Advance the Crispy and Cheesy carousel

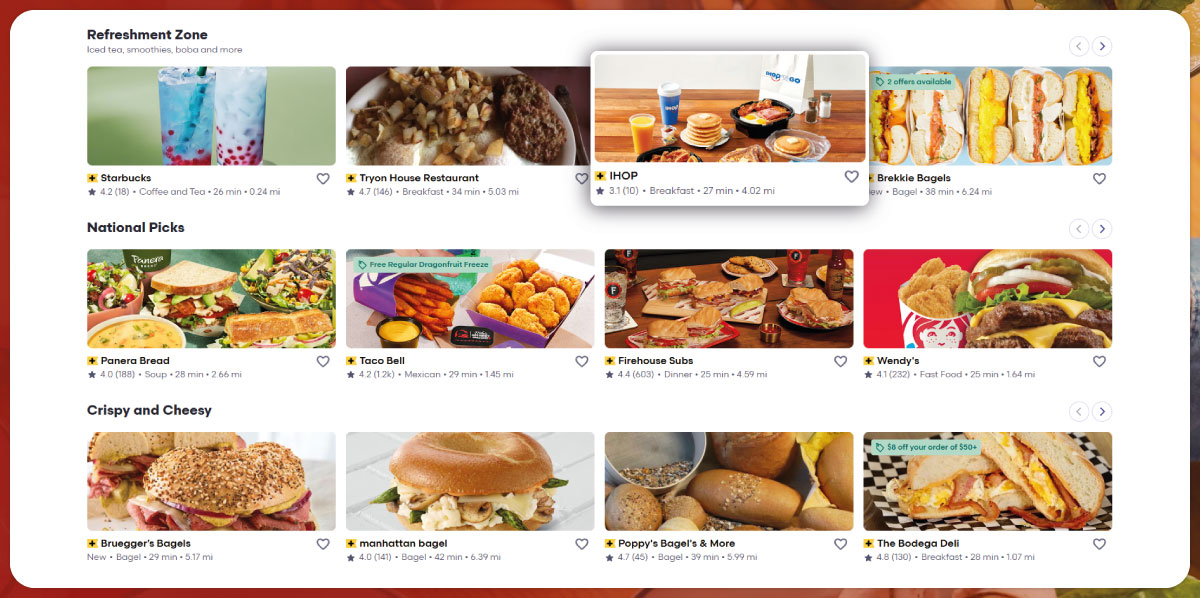coord(1101,411)
